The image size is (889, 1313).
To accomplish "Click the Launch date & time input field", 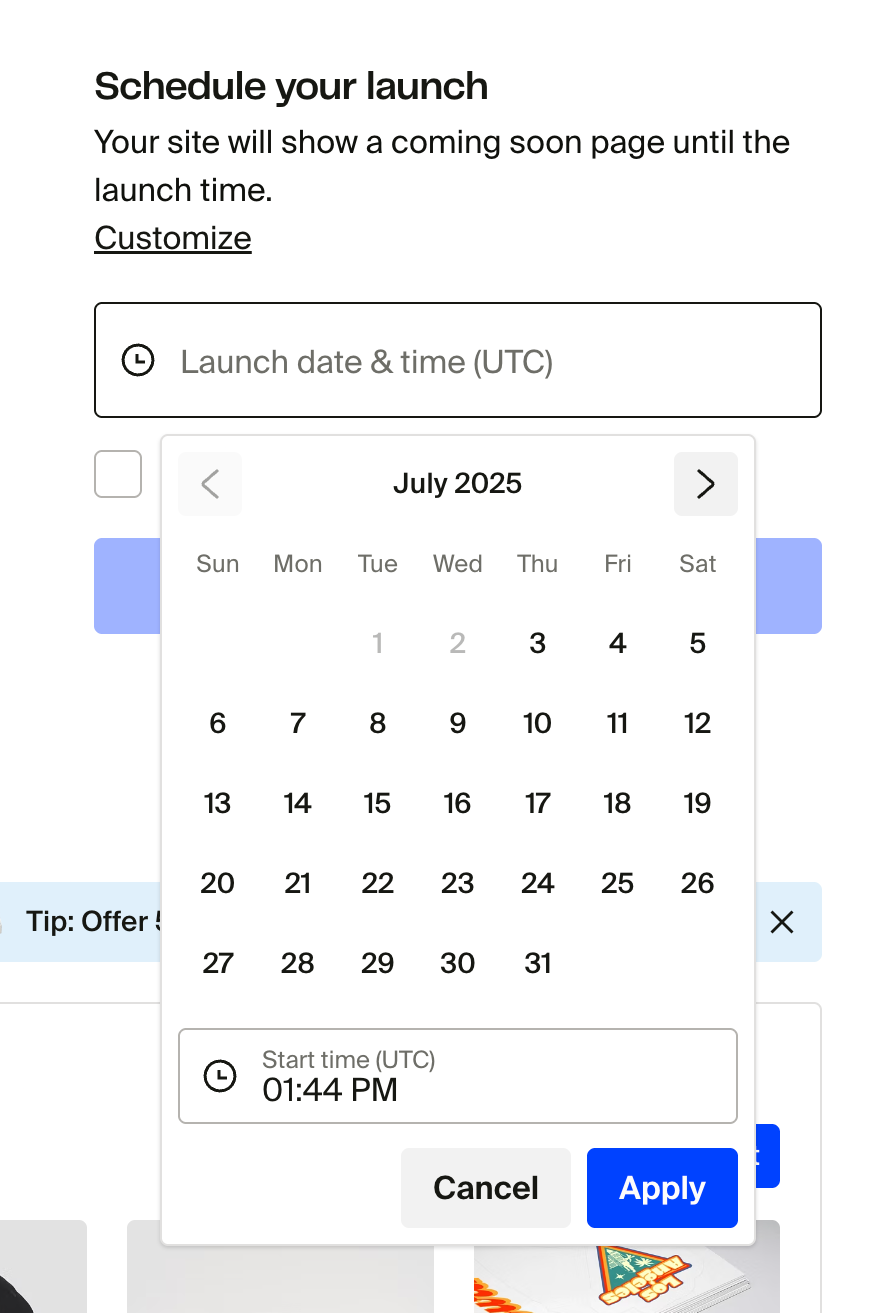I will [x=457, y=361].
